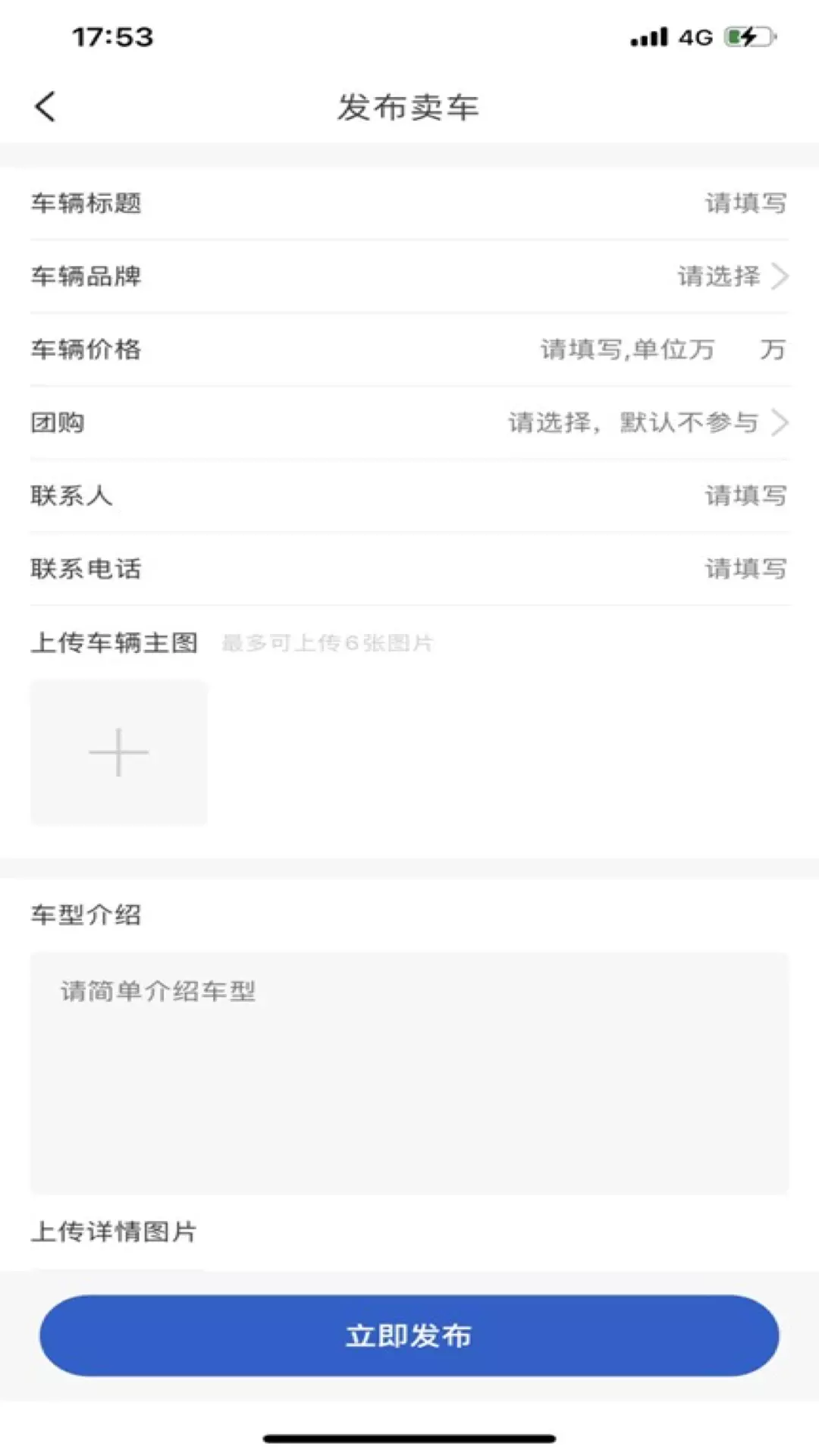Tap the 车型介绍 text area
Viewport: 819px width, 1456px height.
409,1073
